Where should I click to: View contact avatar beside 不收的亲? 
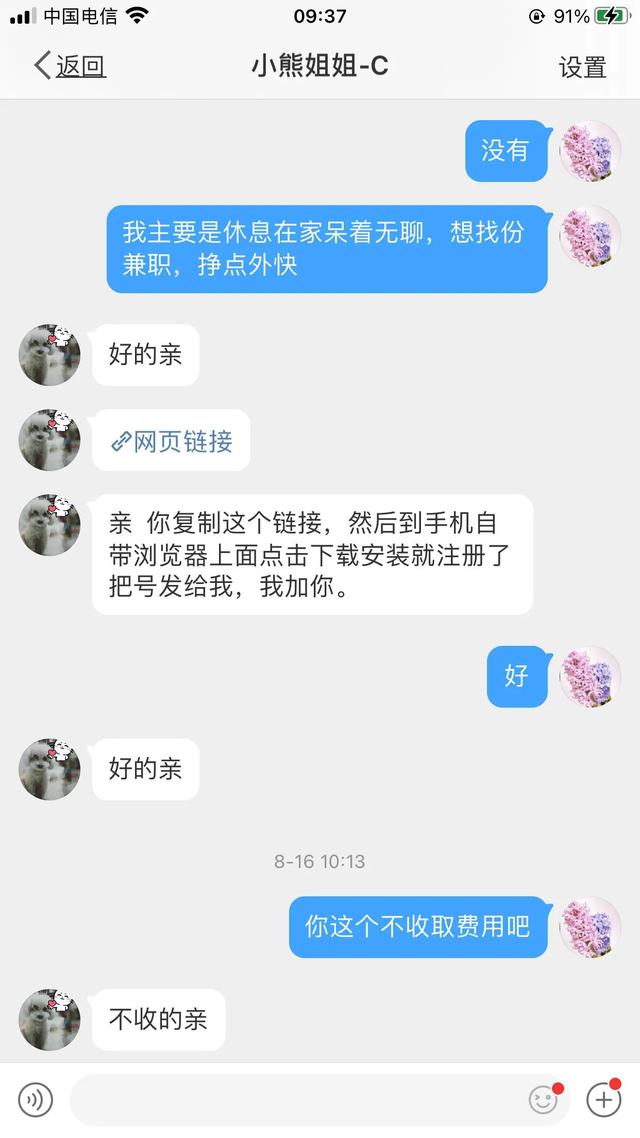click(49, 1020)
